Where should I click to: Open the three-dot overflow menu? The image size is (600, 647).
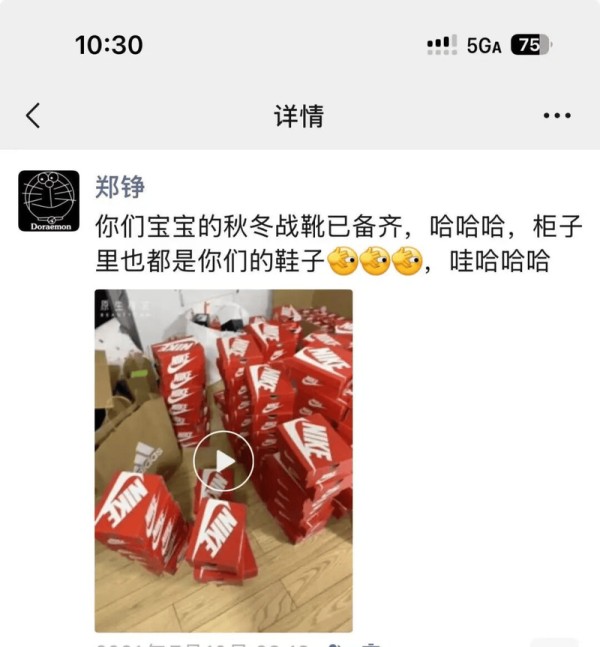click(556, 116)
